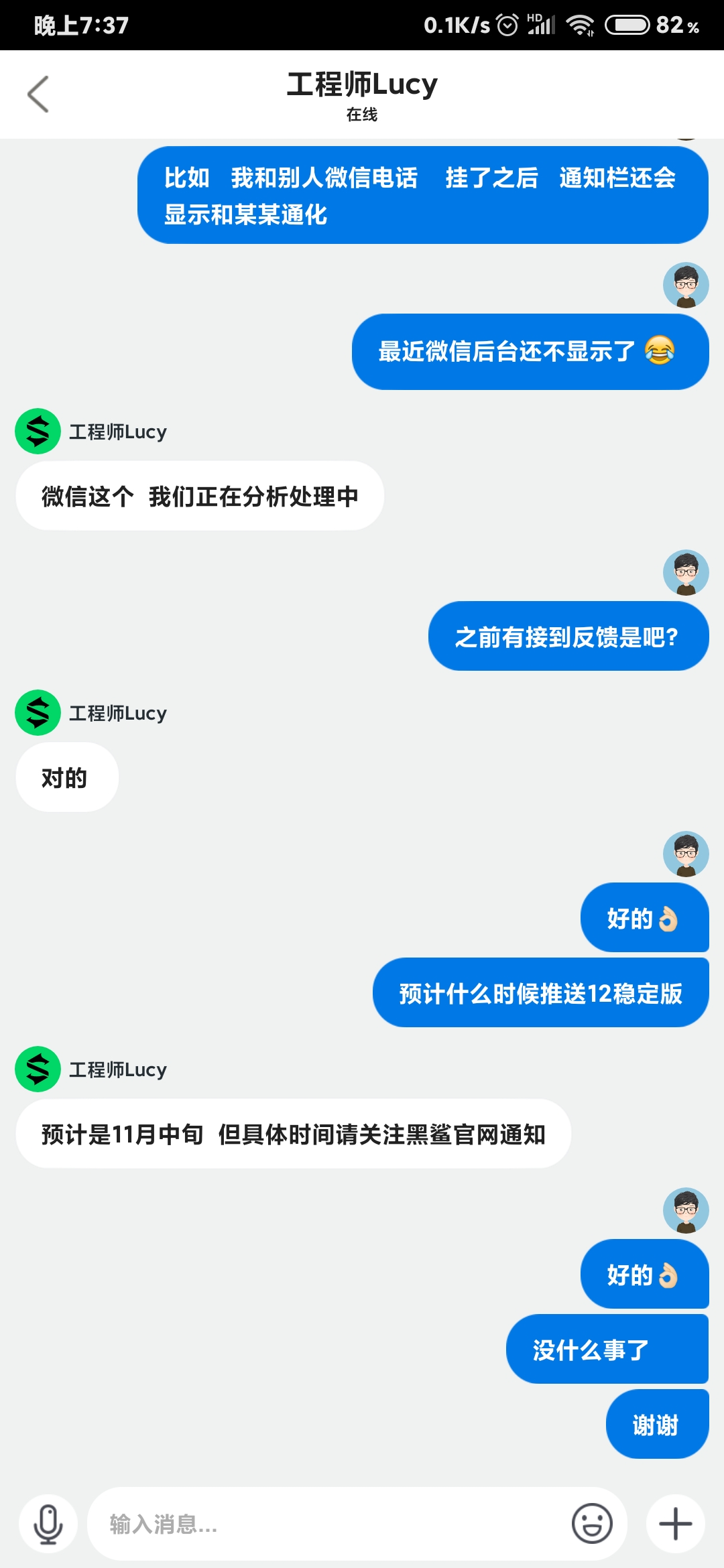Go back from the 工程师Lucy chat

pos(38,94)
